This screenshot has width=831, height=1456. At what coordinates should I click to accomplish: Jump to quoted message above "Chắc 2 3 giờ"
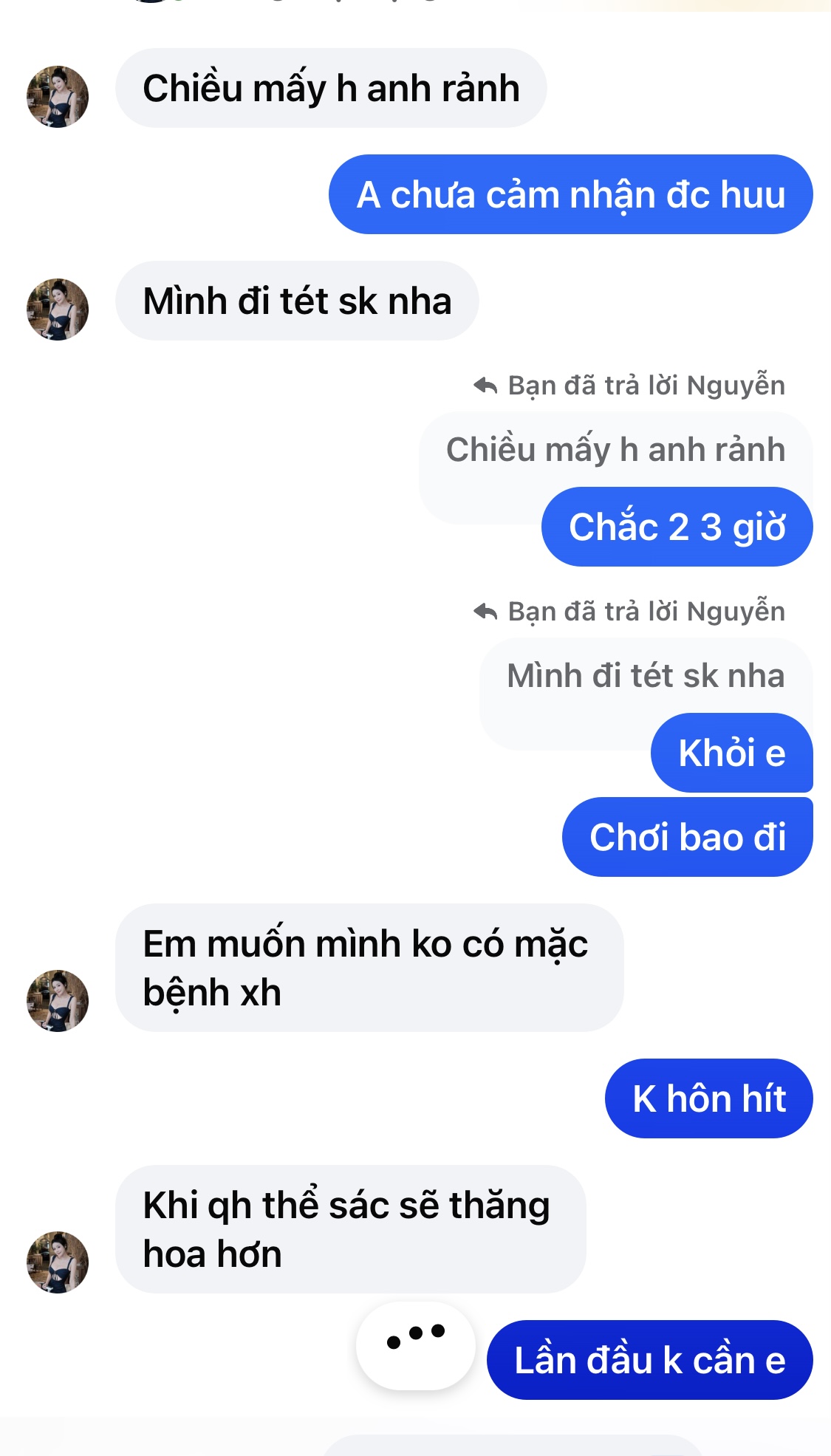coord(615,450)
